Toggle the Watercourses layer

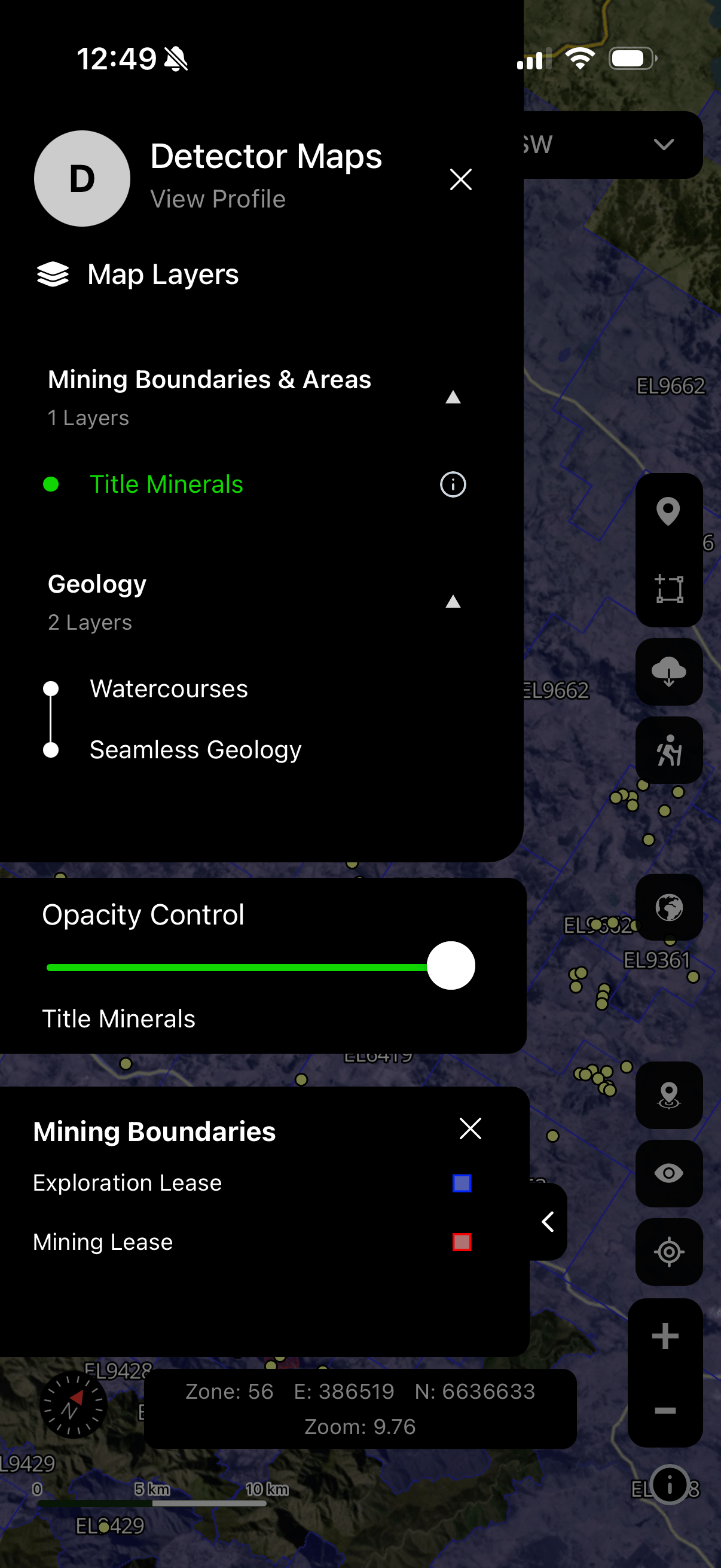169,689
